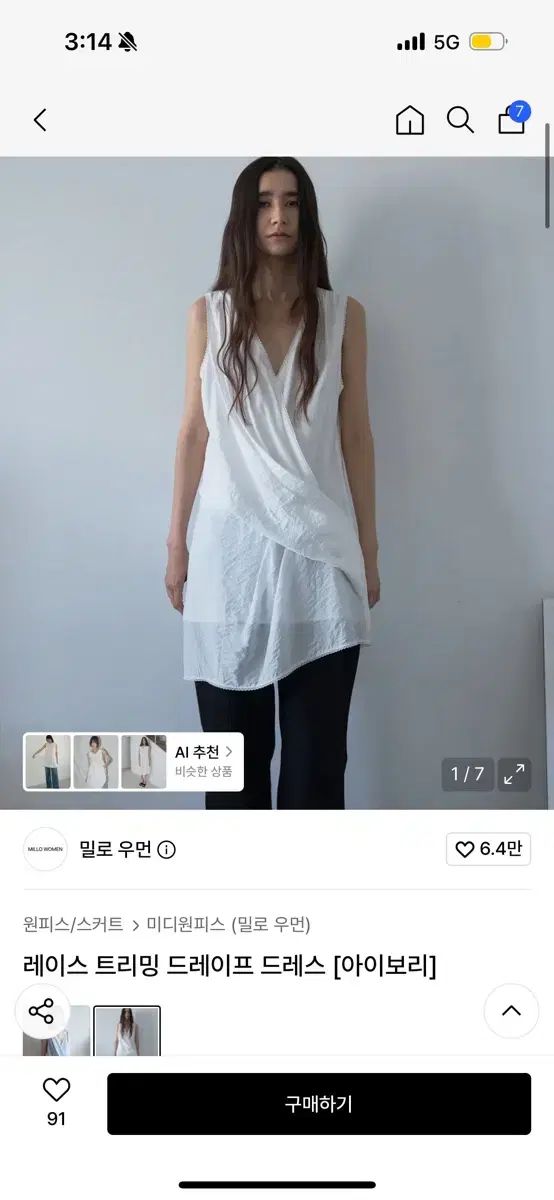Tap the info icon next to 밀로 우먼
Screen dimensions: 554x1200
pos(167,850)
